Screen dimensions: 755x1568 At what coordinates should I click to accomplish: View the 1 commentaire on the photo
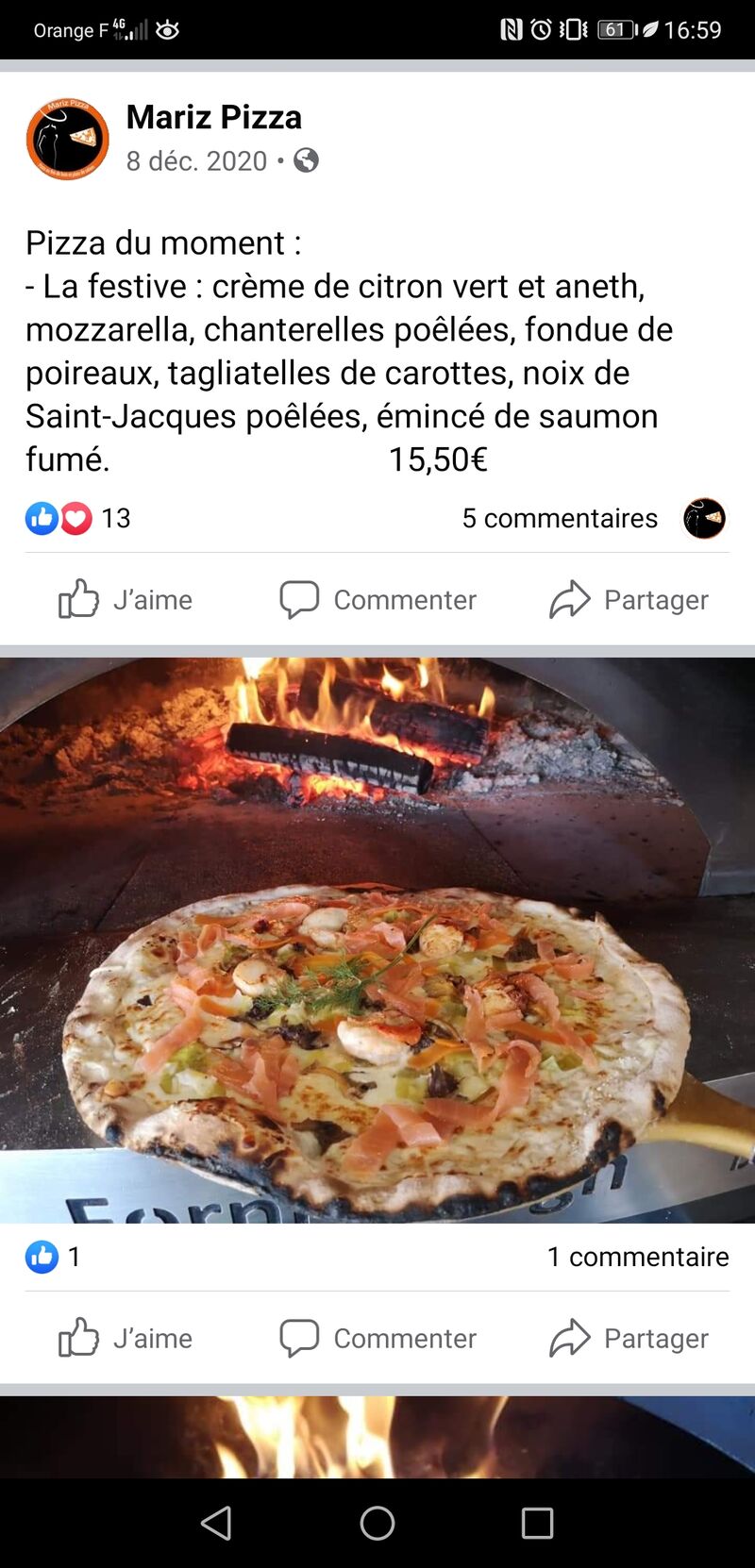[638, 1257]
